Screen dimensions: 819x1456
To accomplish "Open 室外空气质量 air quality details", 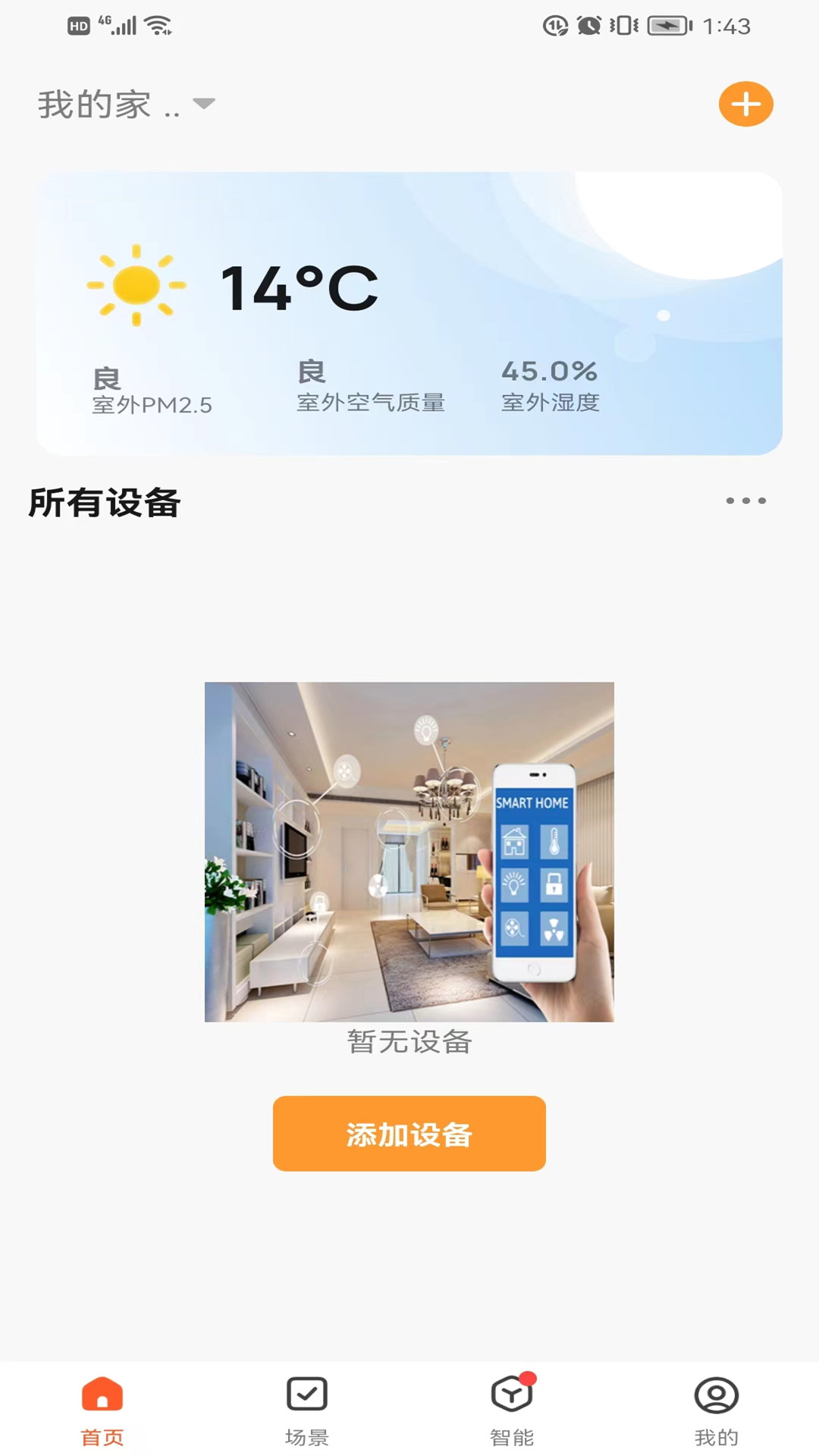I will [x=372, y=387].
